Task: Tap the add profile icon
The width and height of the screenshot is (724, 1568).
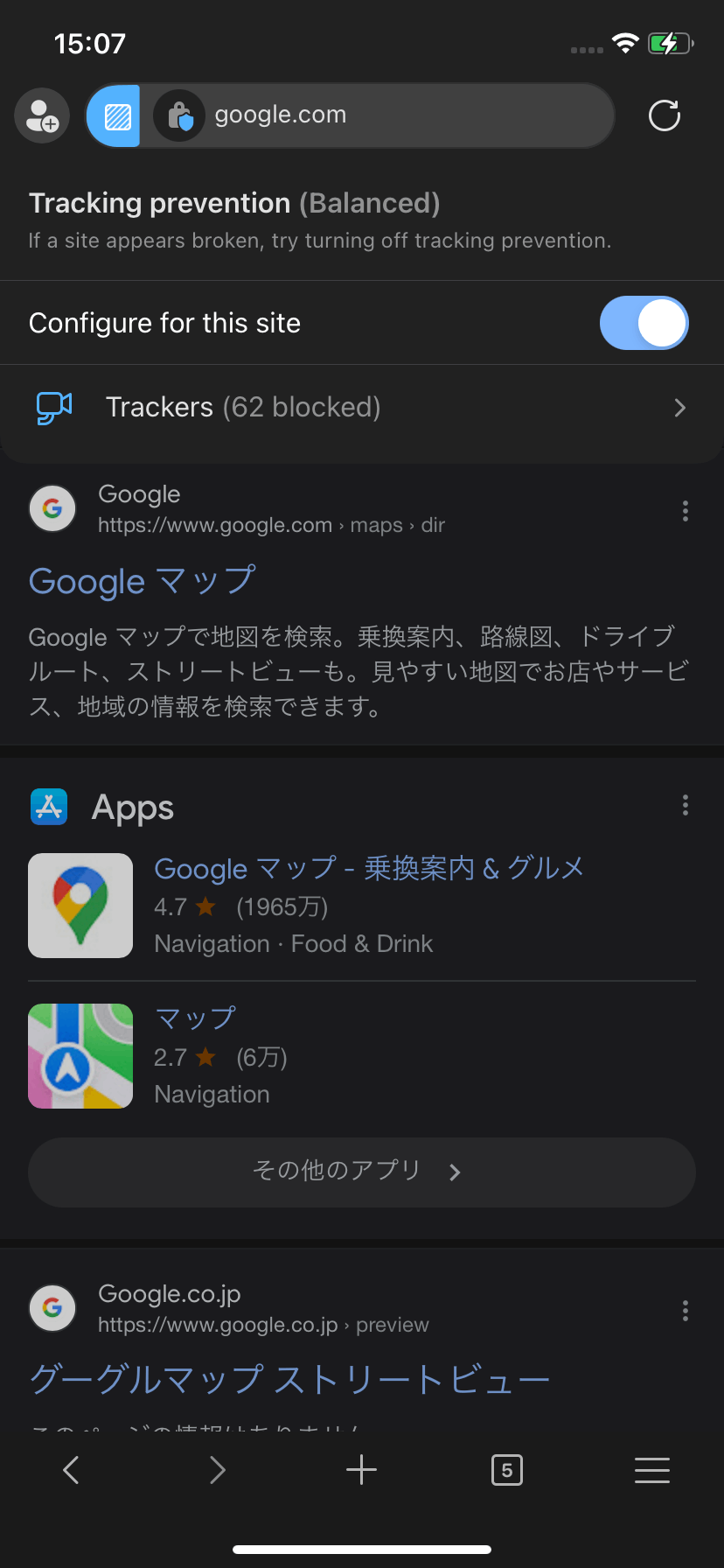Action: pos(42,115)
